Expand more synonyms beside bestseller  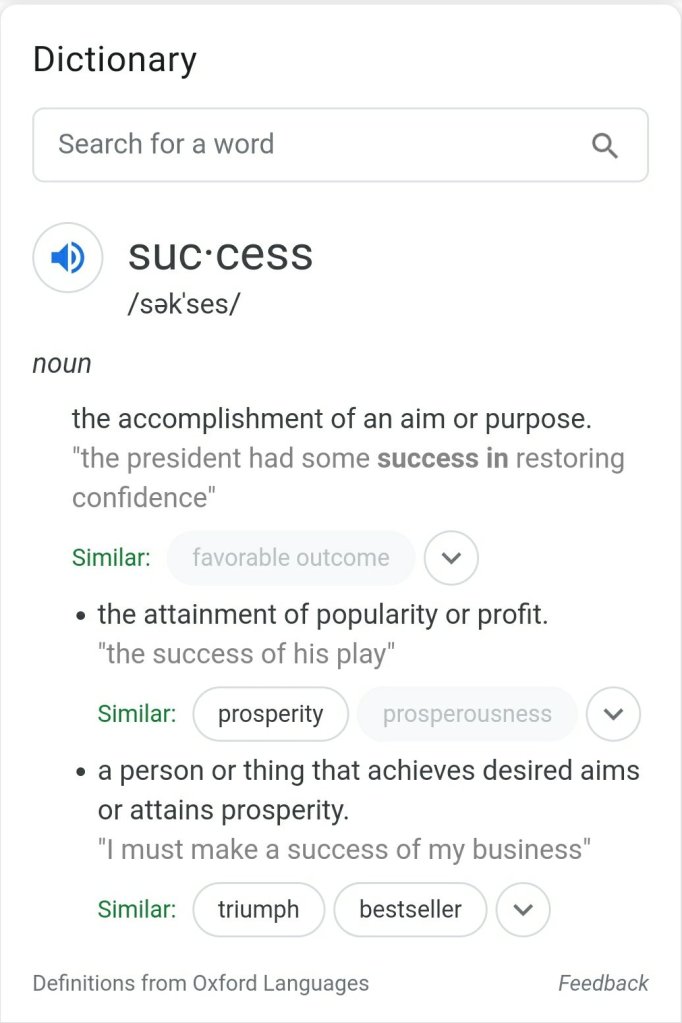(523, 909)
